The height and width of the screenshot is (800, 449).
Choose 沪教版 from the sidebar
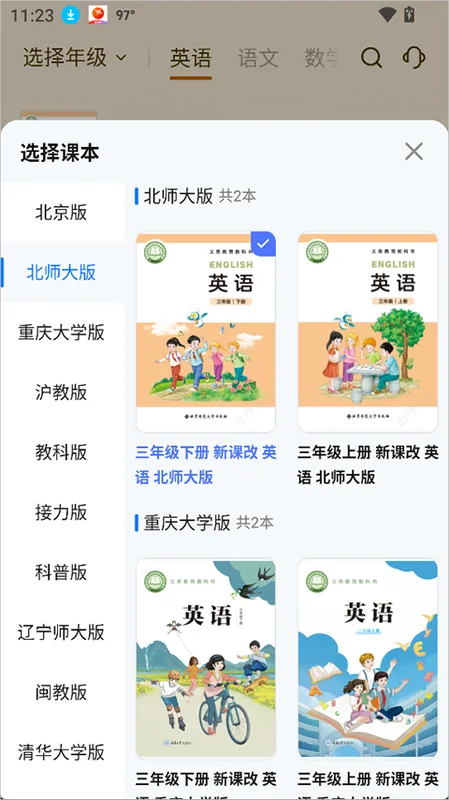(62, 392)
